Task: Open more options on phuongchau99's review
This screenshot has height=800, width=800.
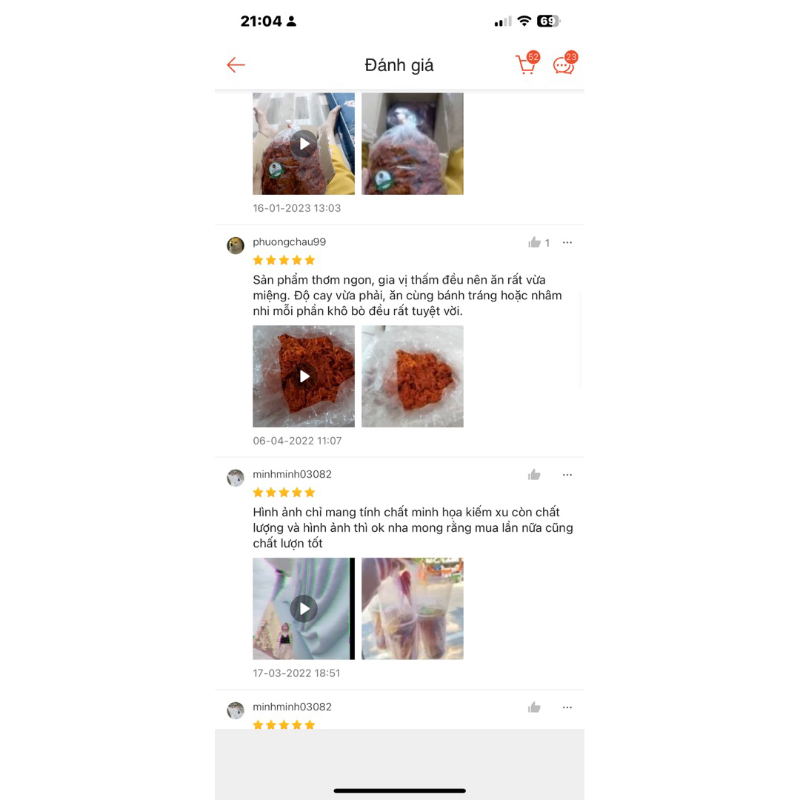Action: (x=567, y=243)
